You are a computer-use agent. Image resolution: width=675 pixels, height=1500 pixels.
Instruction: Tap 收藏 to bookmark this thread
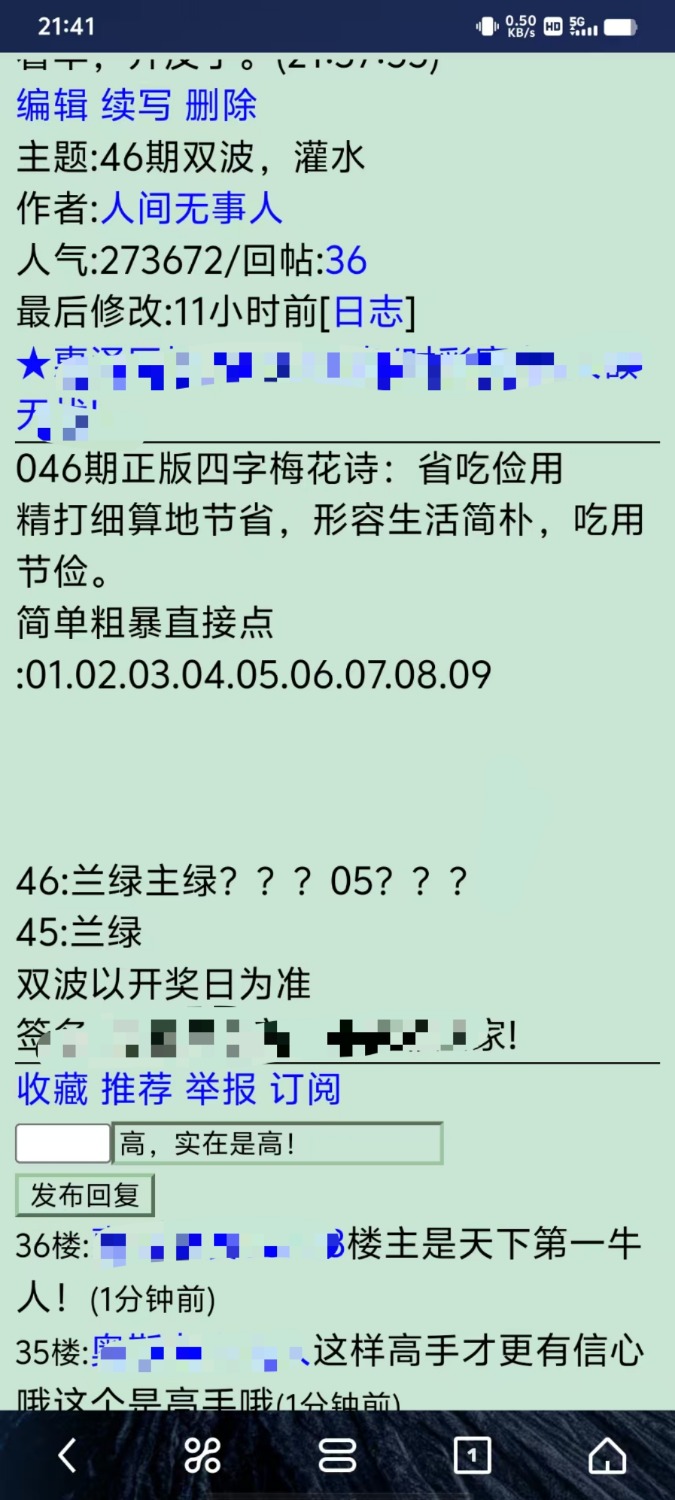[x=52, y=1089]
